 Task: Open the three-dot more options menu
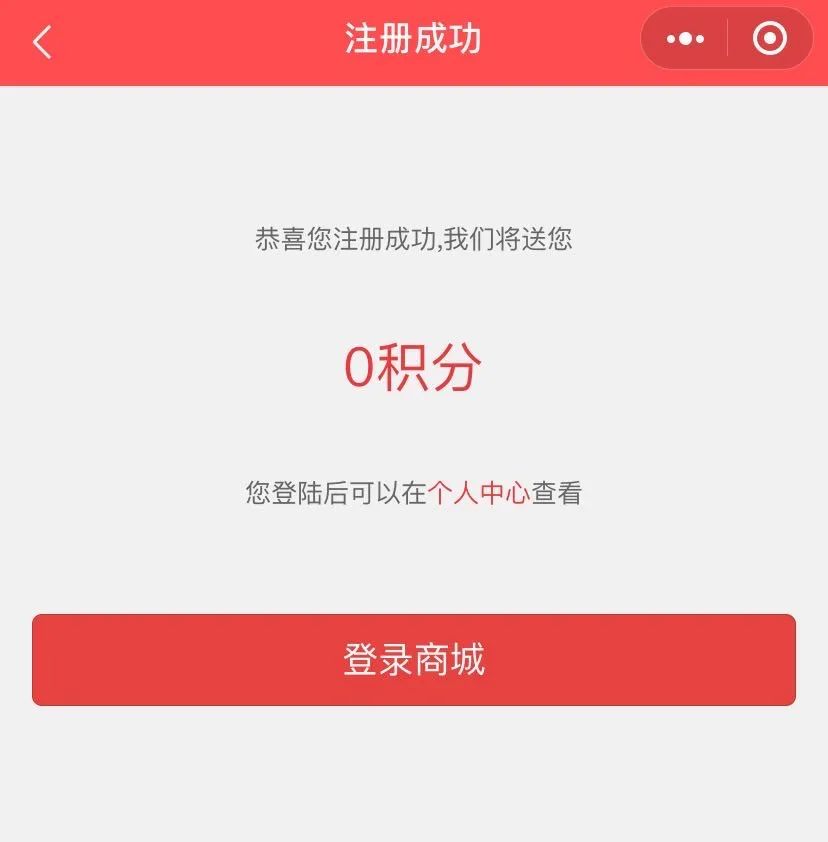[x=684, y=39]
